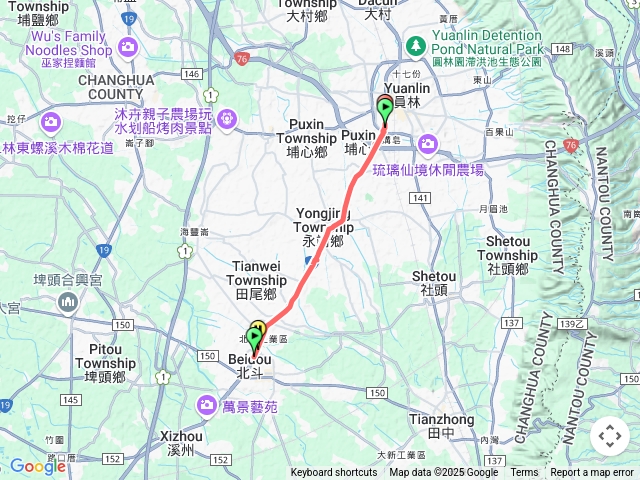This screenshot has height=480, width=640.
Task: Open Google logo link to Google Maps
Action: pyautogui.click(x=37, y=466)
